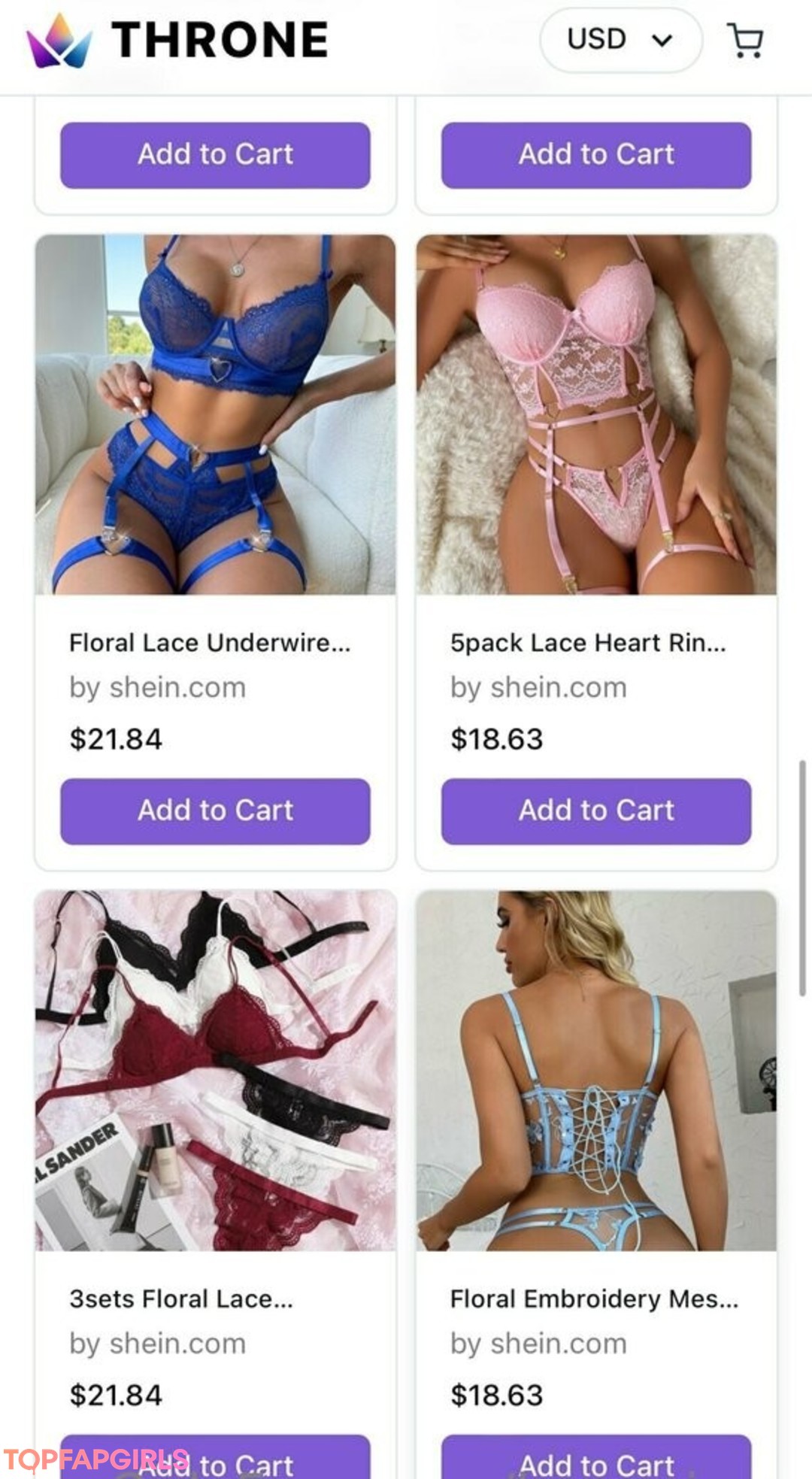Viewport: 812px width, 1479px height.
Task: View 3sets Floral Lace product image
Action: pyautogui.click(x=215, y=1070)
